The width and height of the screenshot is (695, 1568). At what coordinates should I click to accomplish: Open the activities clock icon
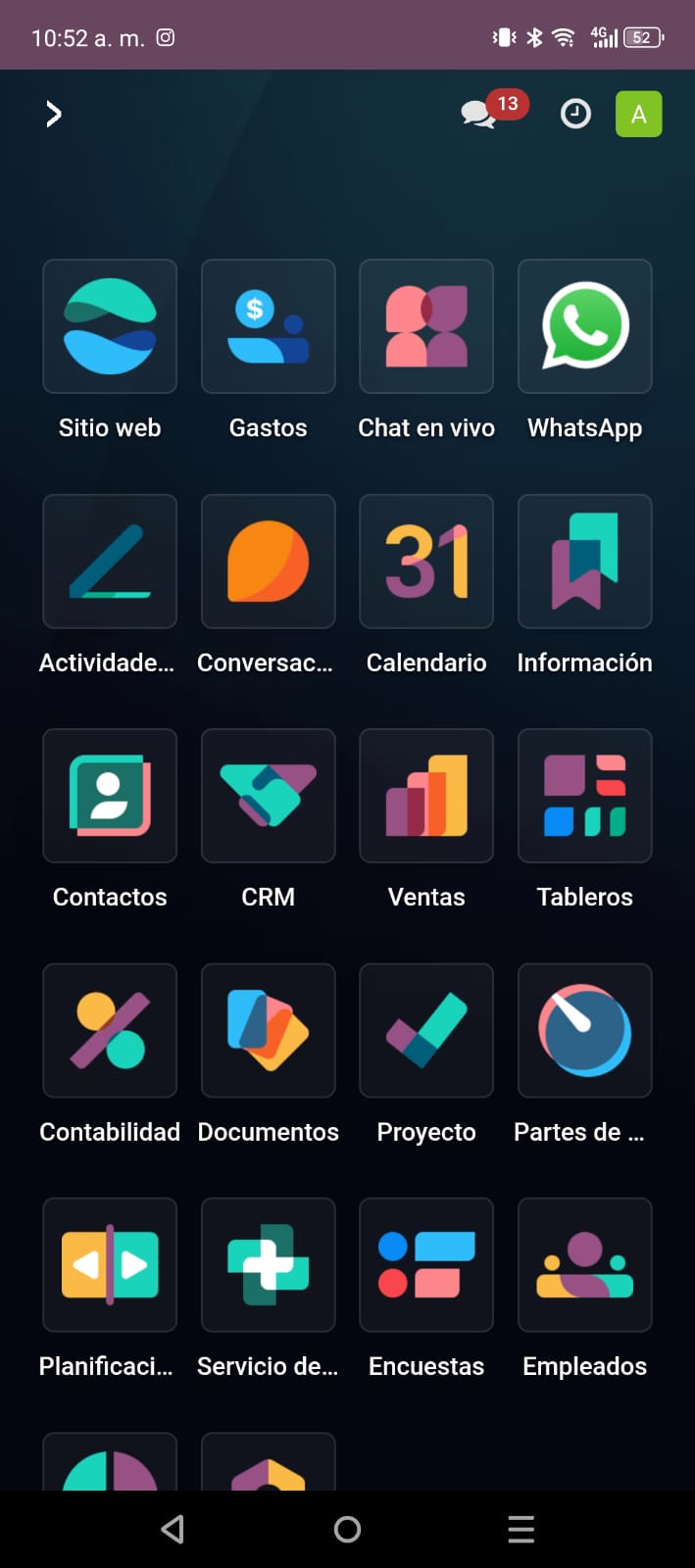coord(575,115)
